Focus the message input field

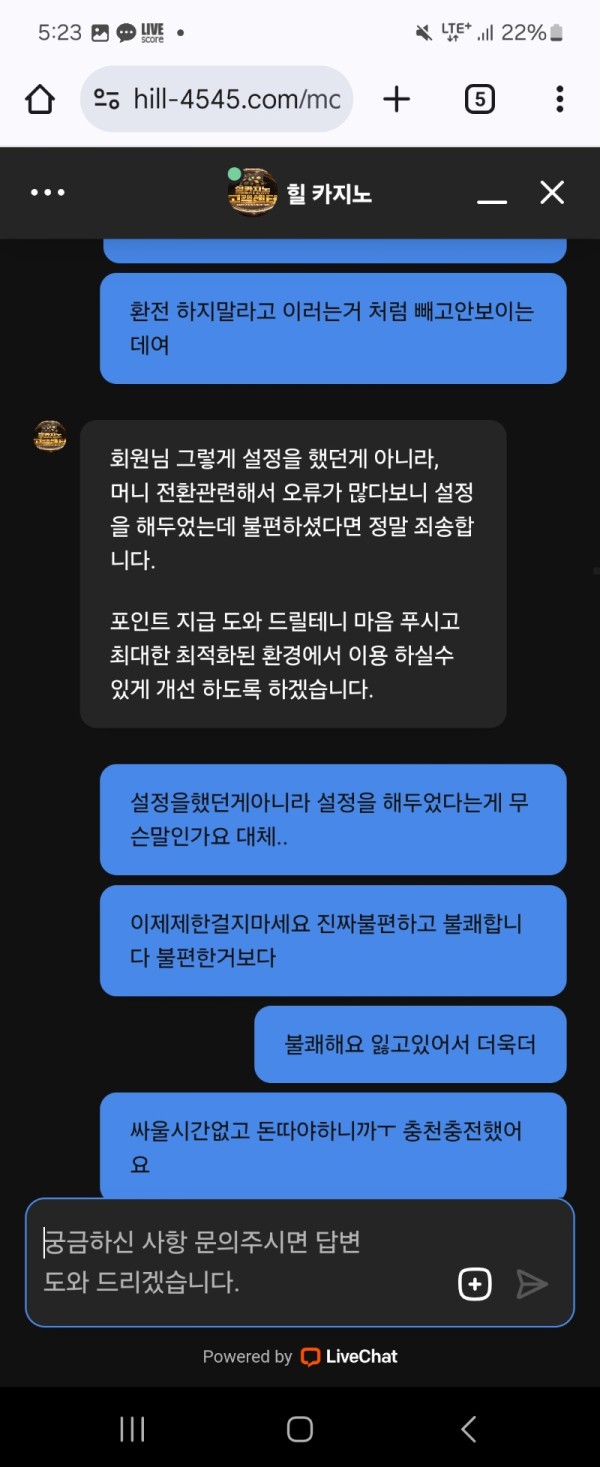pos(240,1262)
